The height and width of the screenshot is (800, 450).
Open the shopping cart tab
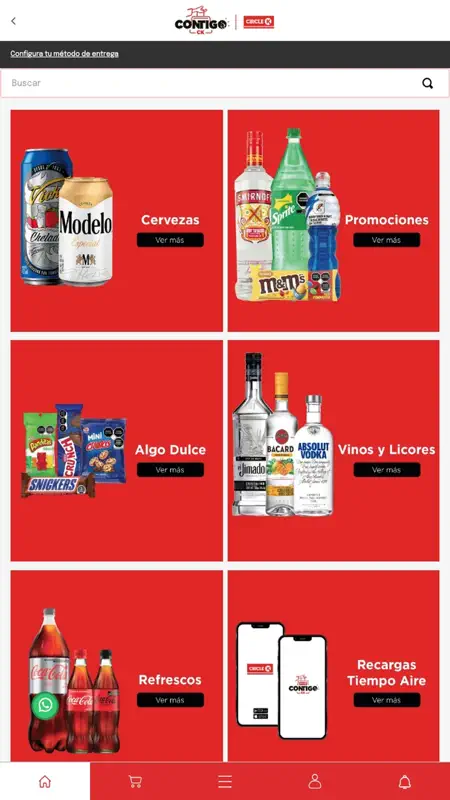pyautogui.click(x=135, y=781)
